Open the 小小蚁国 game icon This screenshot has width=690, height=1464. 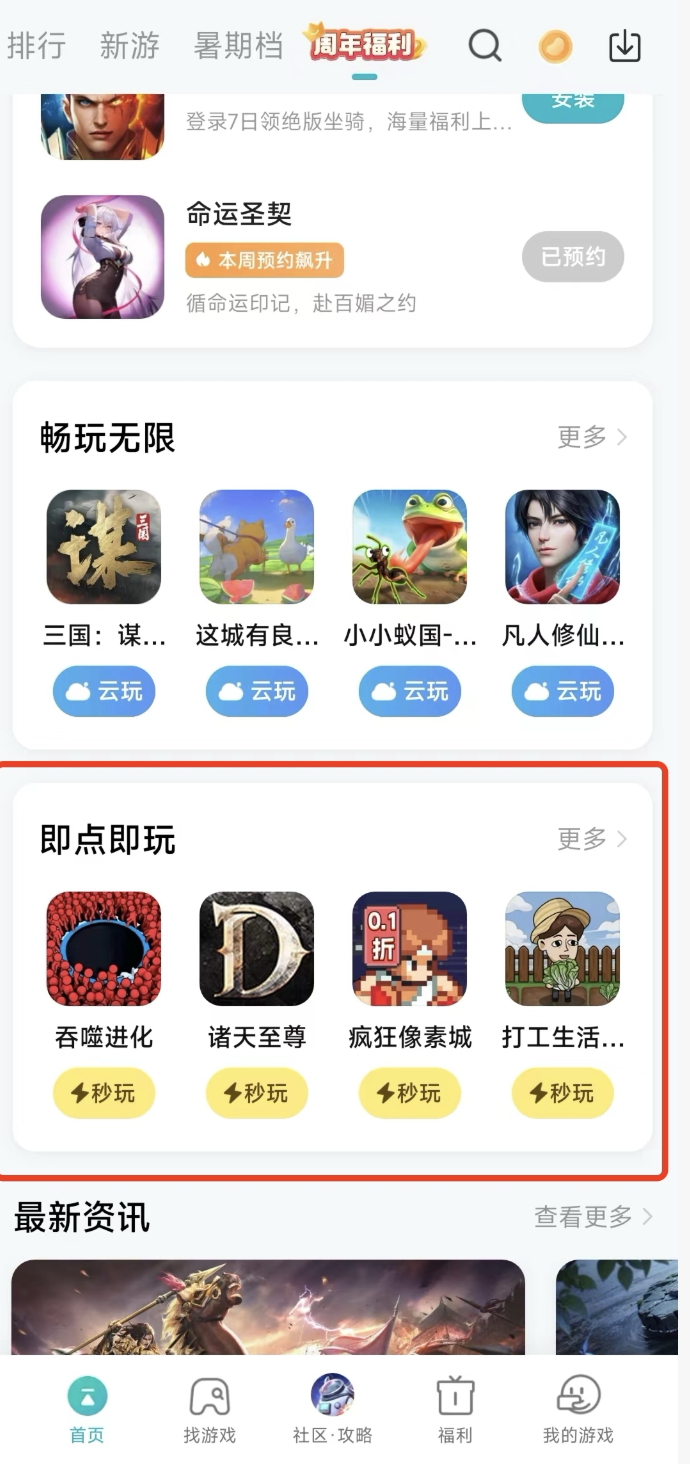coord(410,547)
